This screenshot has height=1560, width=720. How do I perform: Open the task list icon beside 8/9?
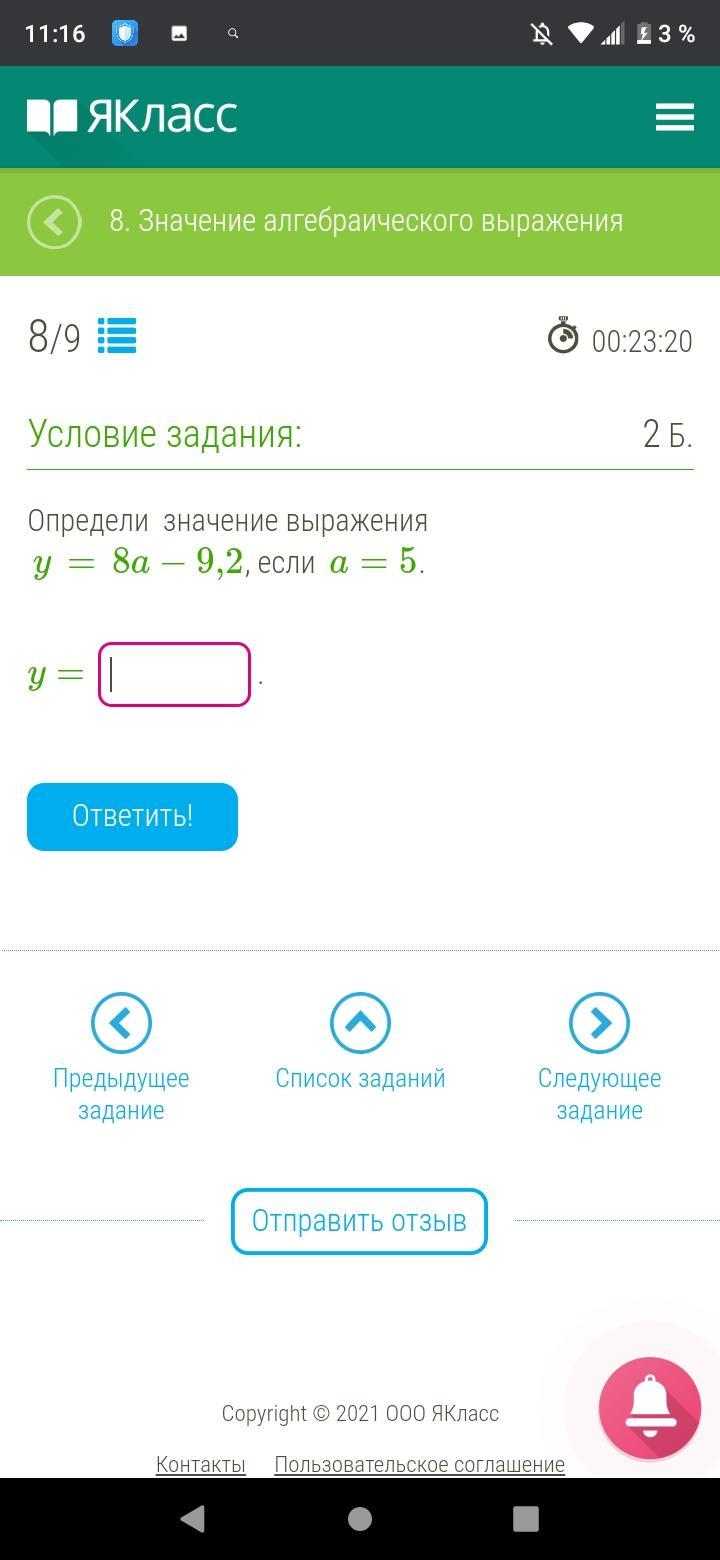pos(117,336)
